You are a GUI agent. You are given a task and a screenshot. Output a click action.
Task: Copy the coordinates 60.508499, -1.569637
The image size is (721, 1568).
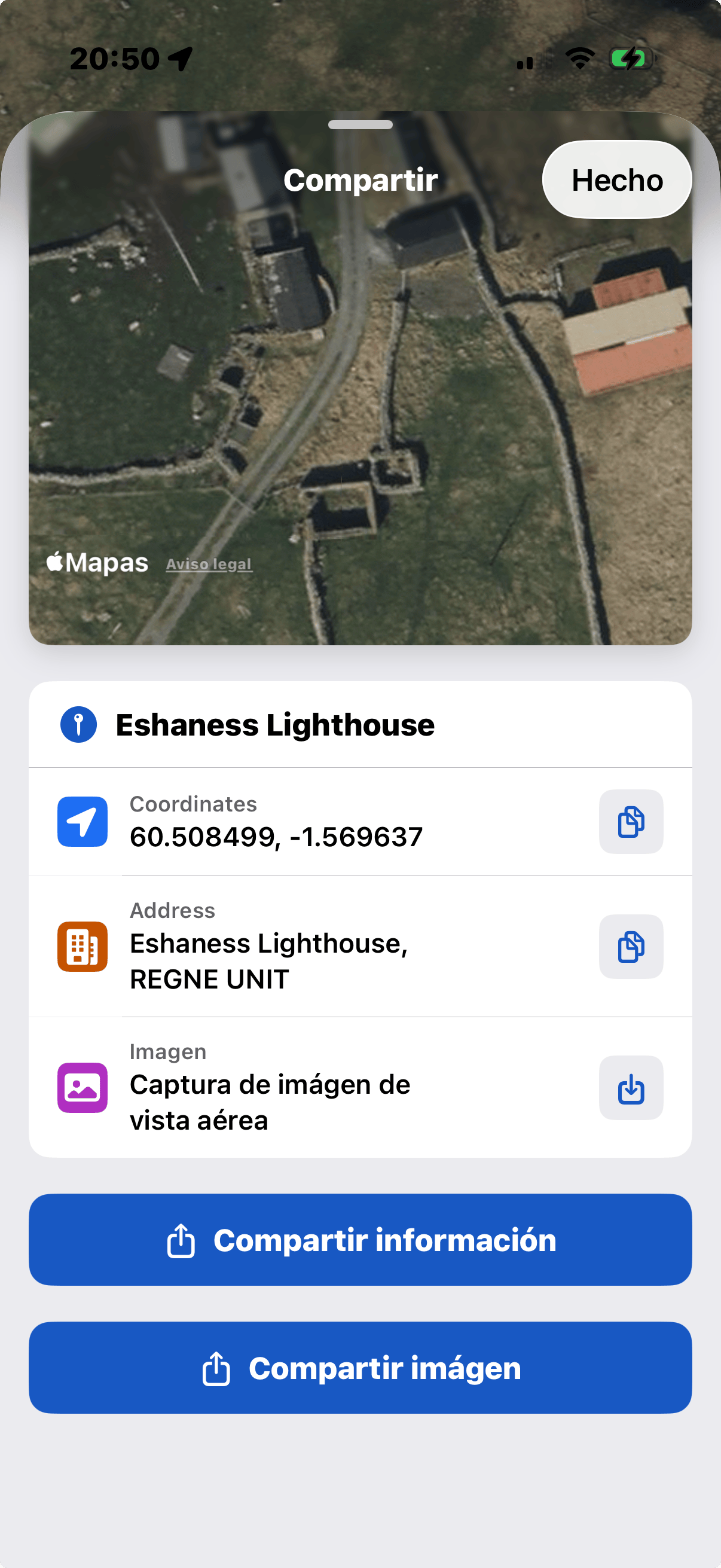coord(631,822)
